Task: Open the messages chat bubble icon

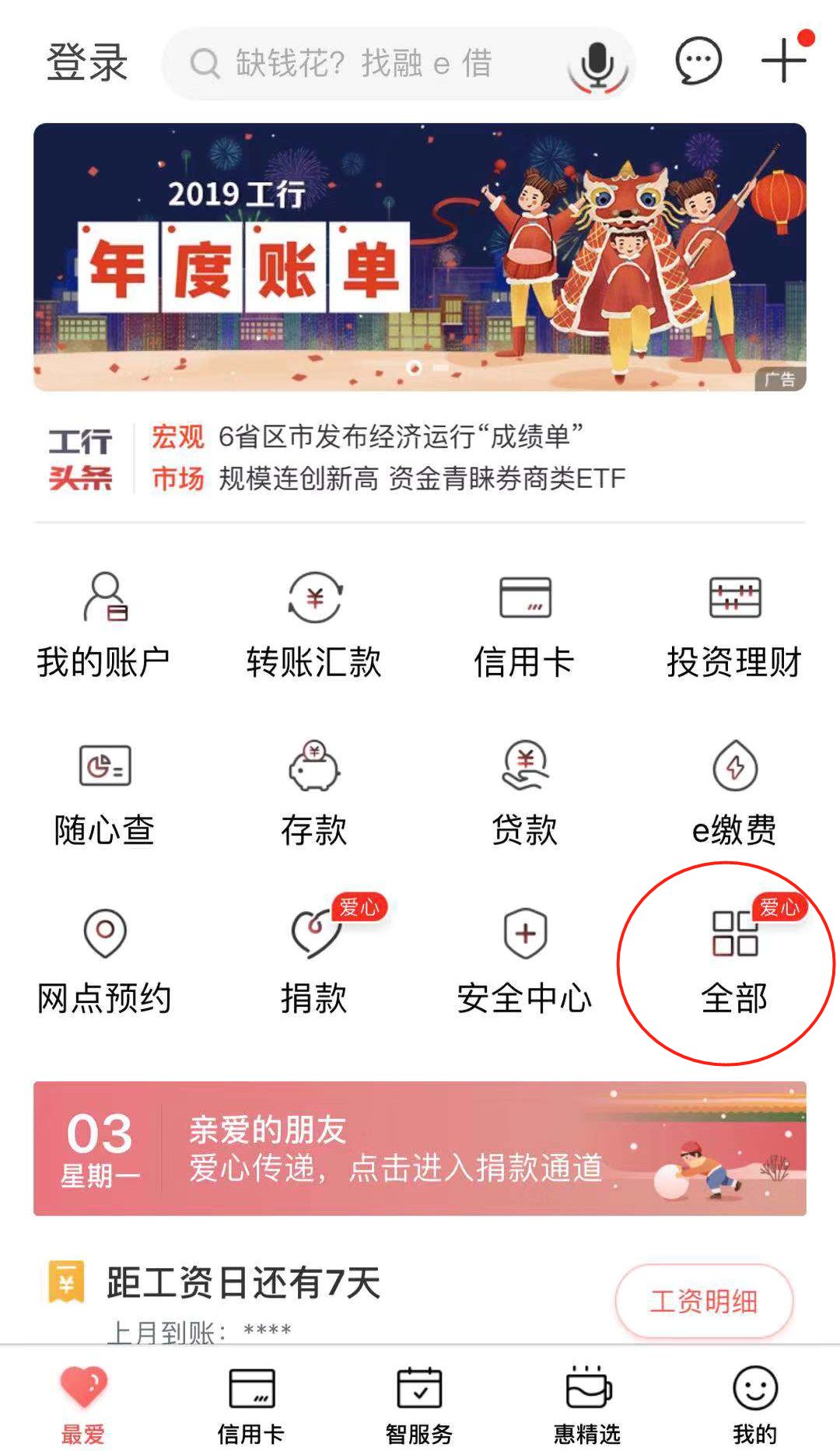Action: tap(698, 61)
